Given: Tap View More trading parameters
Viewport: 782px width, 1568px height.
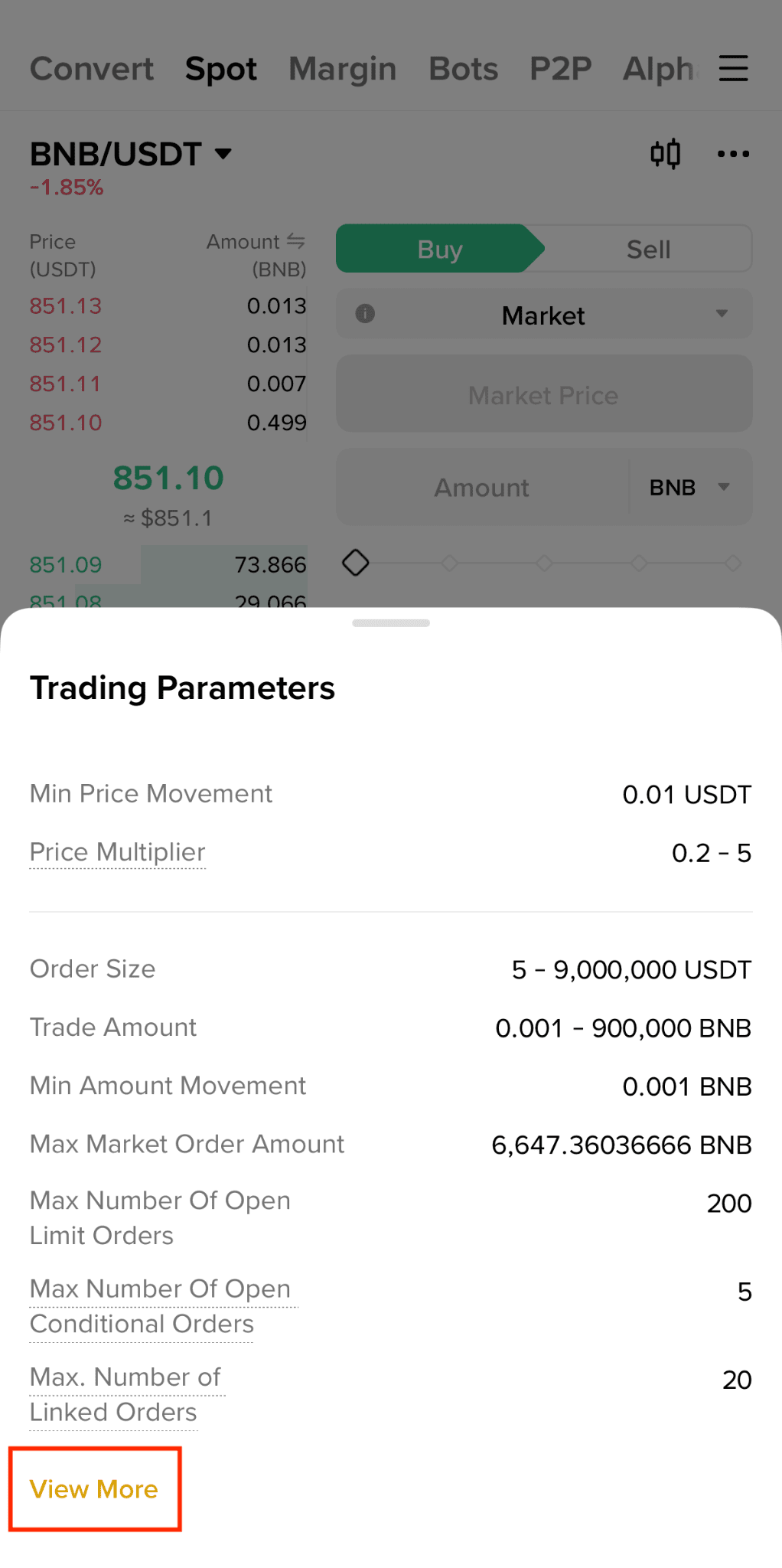Looking at the screenshot, I should pos(94,1488).
